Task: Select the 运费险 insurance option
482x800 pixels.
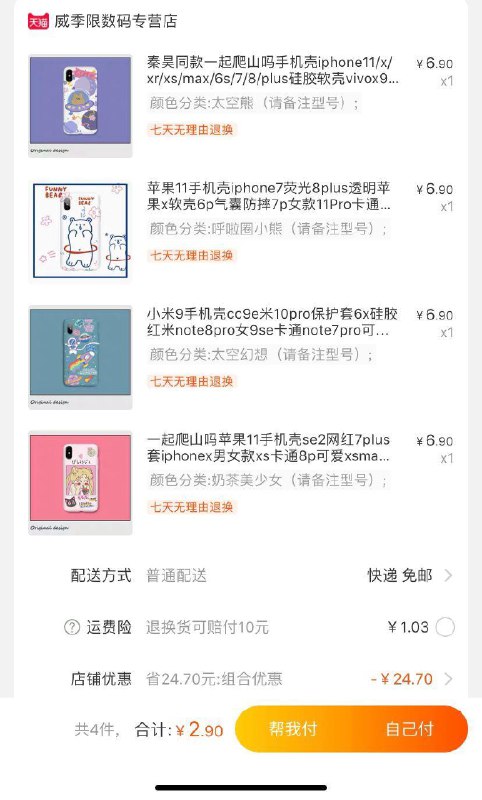Action: pos(445,627)
